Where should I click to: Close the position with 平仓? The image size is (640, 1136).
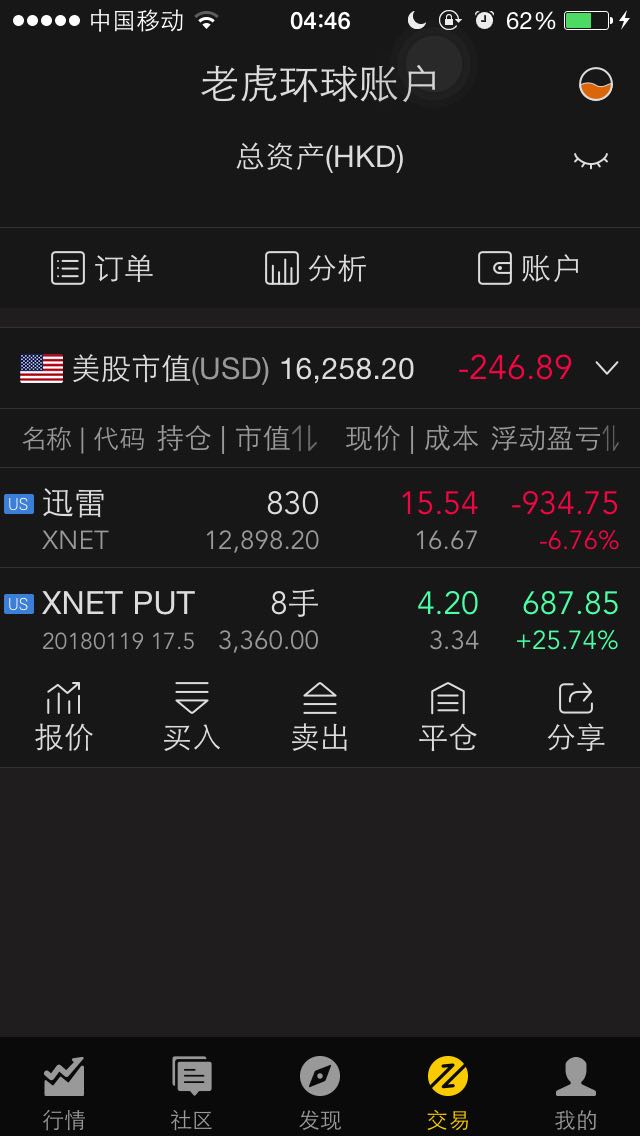click(x=448, y=716)
